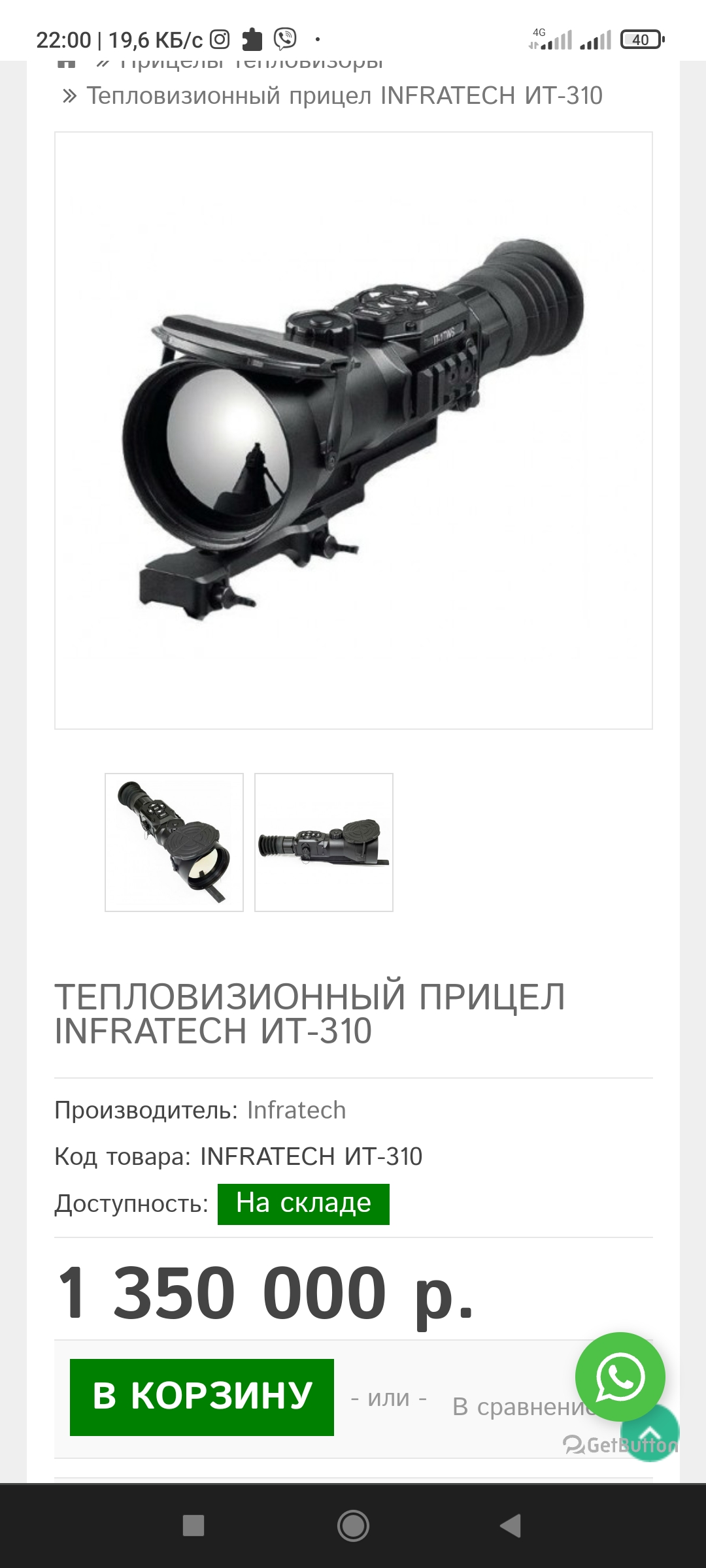This screenshot has height=1568, width=706.
Task: Tap the system back button
Action: (x=511, y=1526)
